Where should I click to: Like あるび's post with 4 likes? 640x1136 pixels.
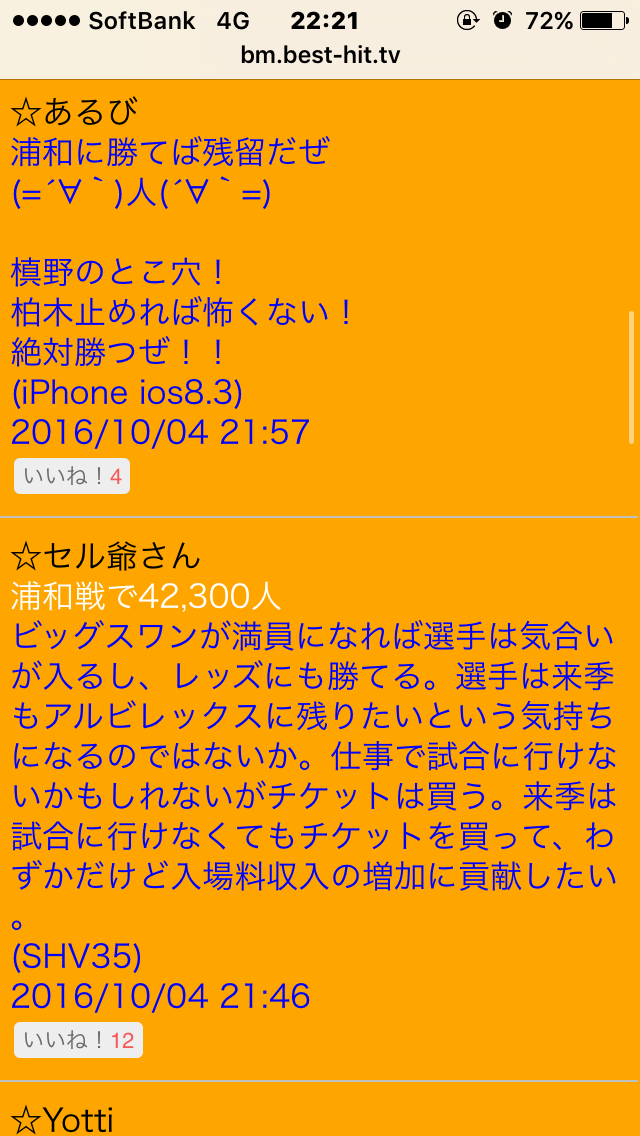point(71,477)
